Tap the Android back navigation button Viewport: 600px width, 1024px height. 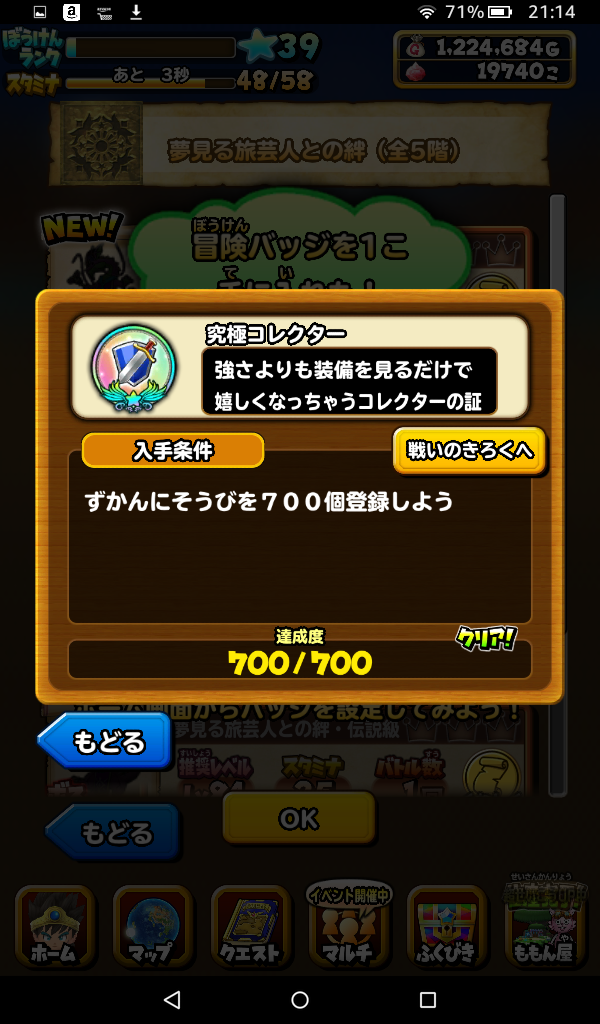pos(172,999)
